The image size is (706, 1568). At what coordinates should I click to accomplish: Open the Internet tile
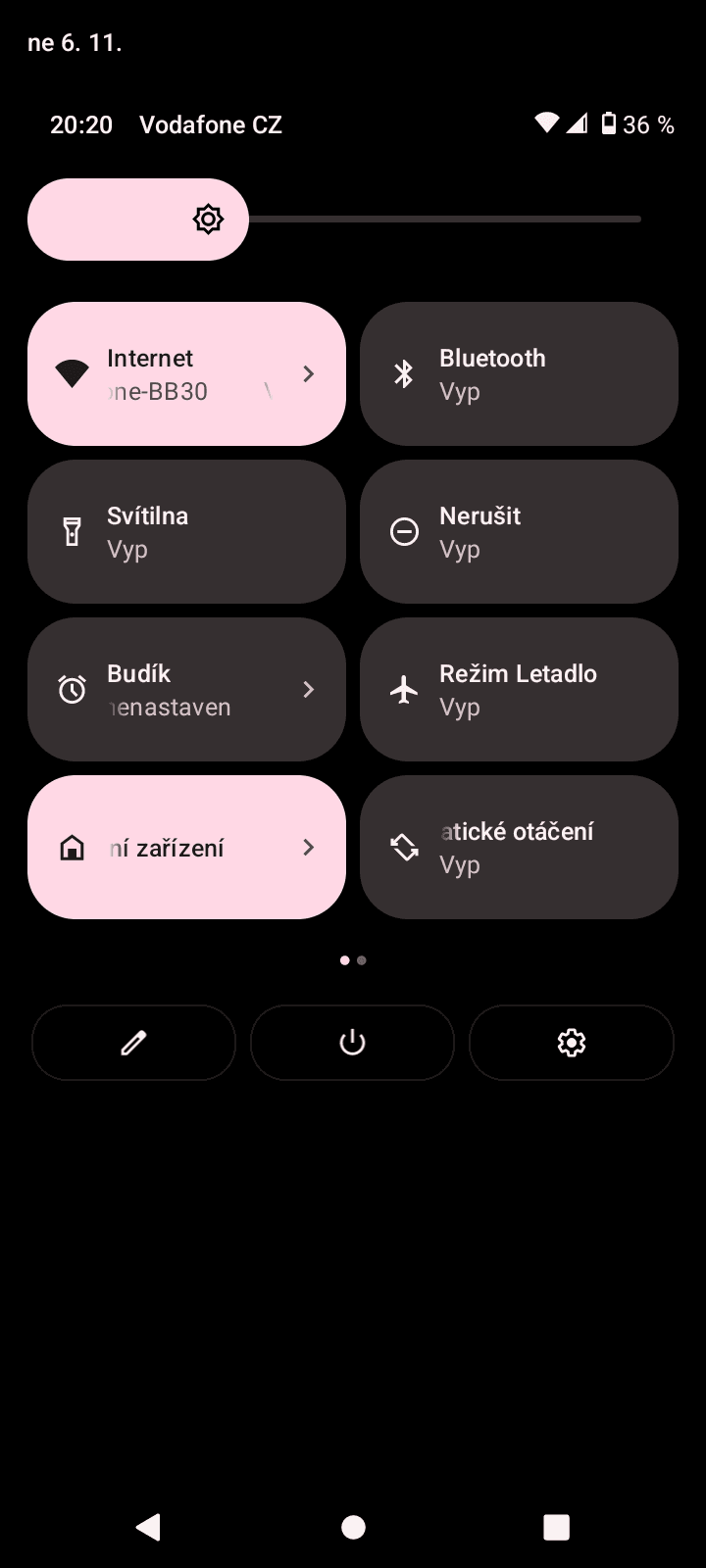tap(186, 373)
